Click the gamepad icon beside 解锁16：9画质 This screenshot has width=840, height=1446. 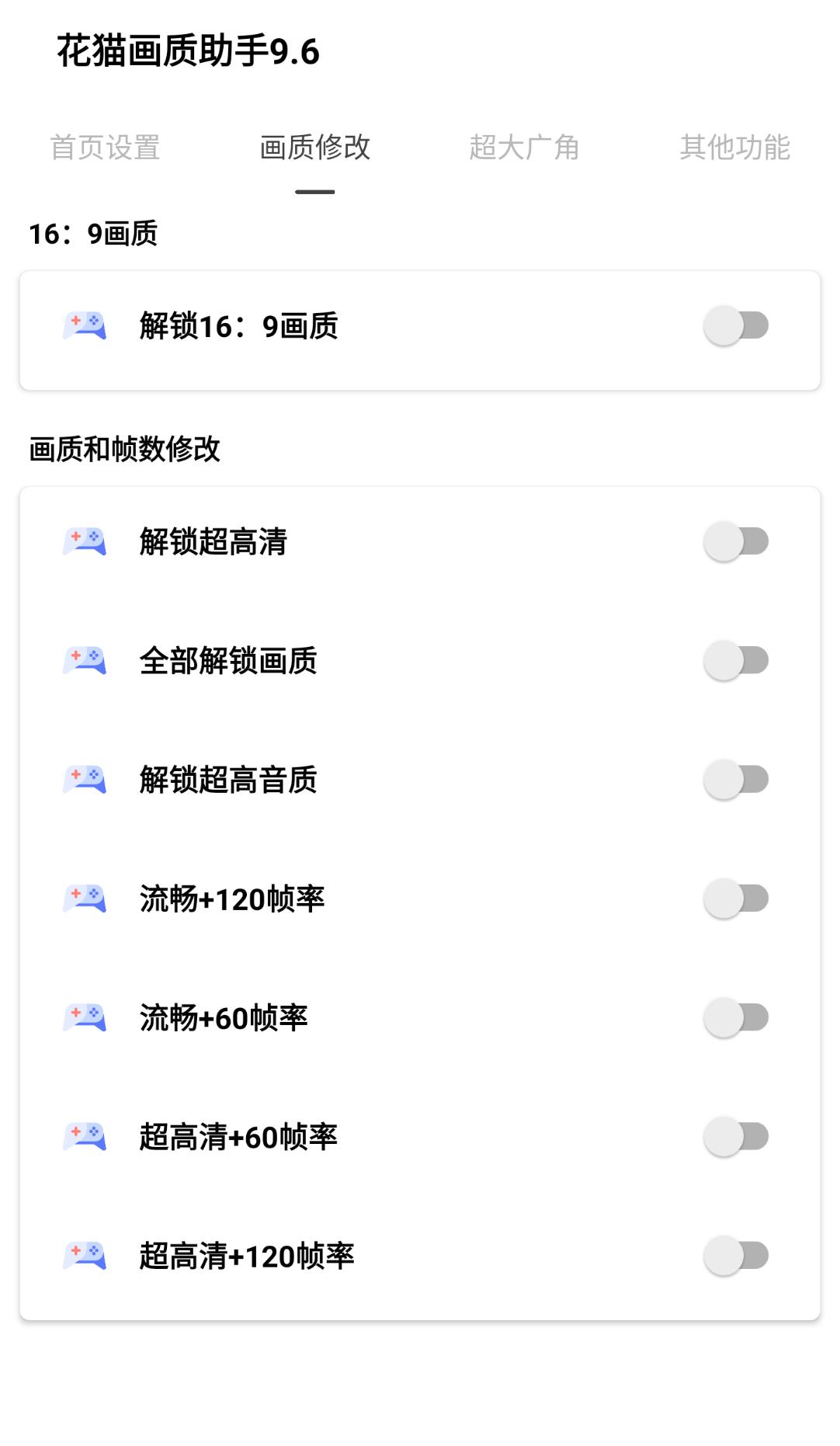(x=85, y=325)
